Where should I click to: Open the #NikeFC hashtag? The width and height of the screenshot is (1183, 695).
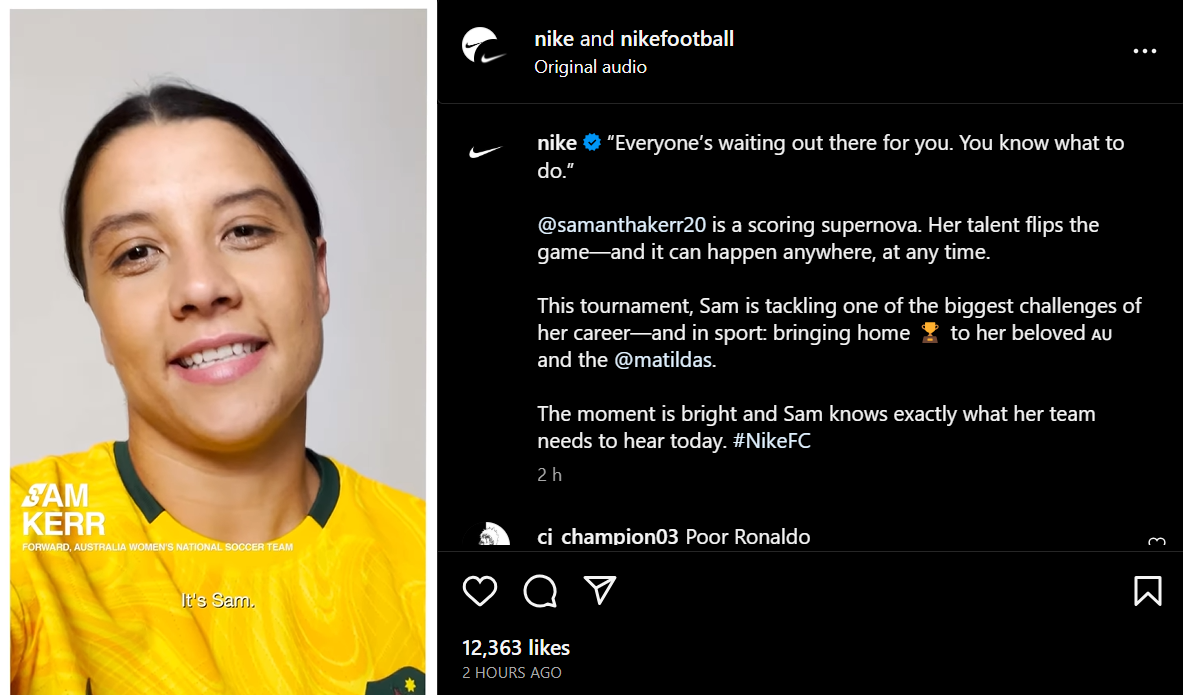pos(771,441)
